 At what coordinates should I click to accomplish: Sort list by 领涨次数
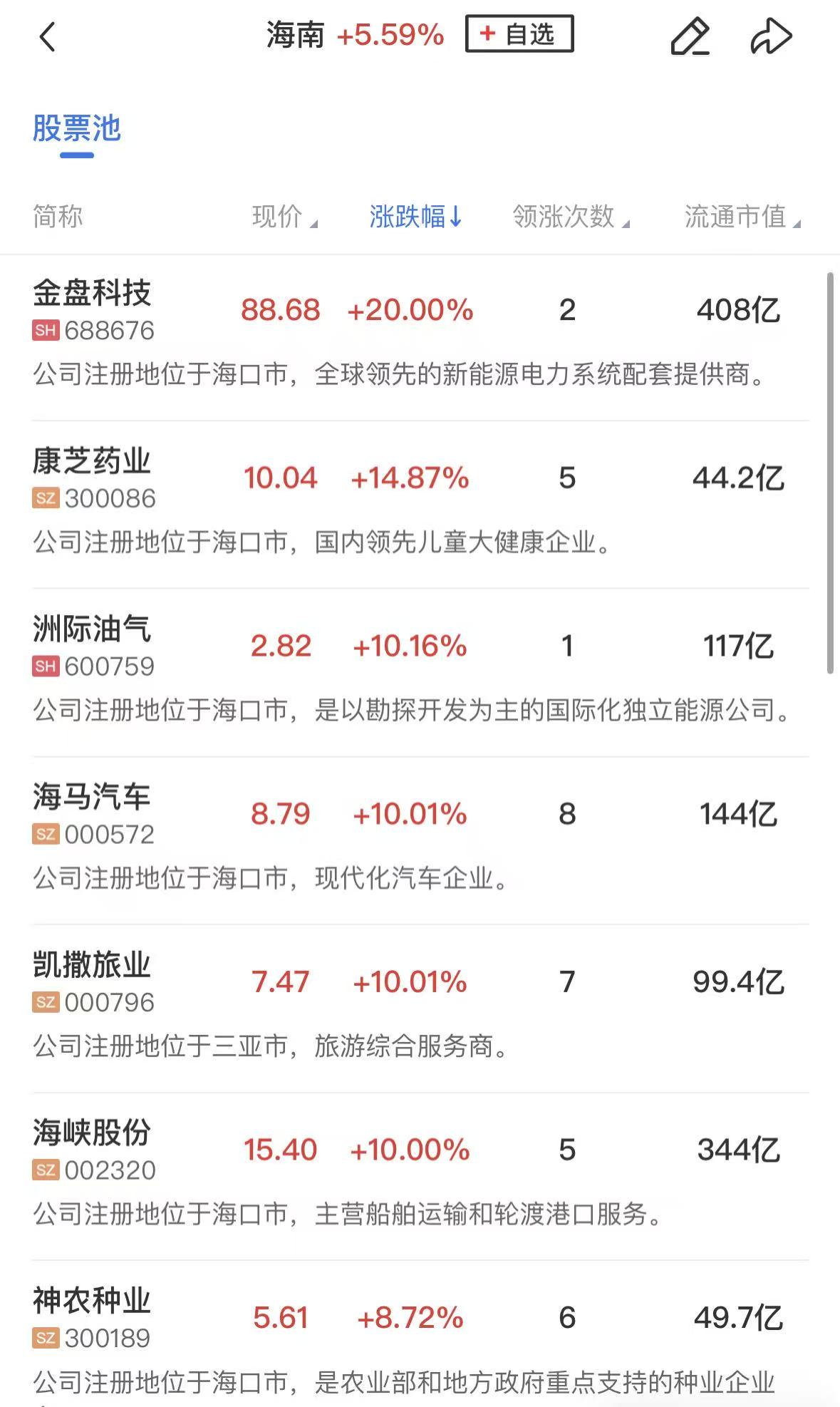pos(571,217)
